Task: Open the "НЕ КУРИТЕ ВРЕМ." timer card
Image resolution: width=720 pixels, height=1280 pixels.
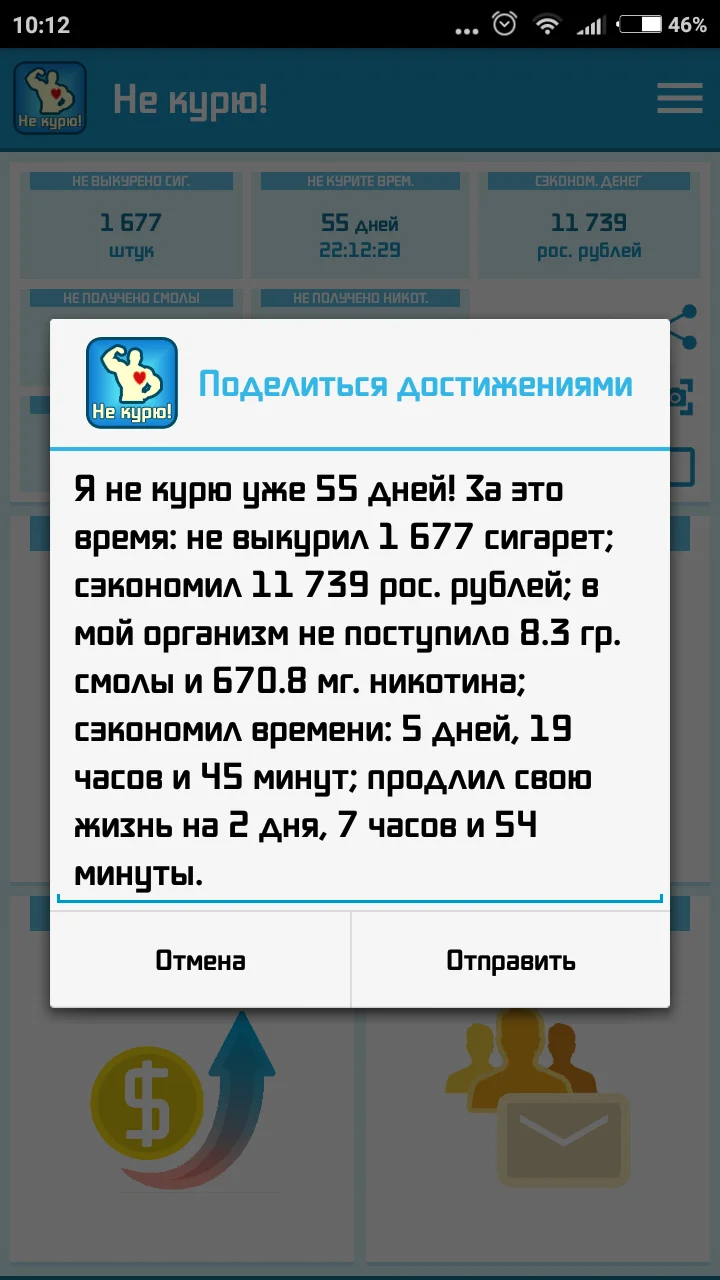Action: [x=360, y=222]
